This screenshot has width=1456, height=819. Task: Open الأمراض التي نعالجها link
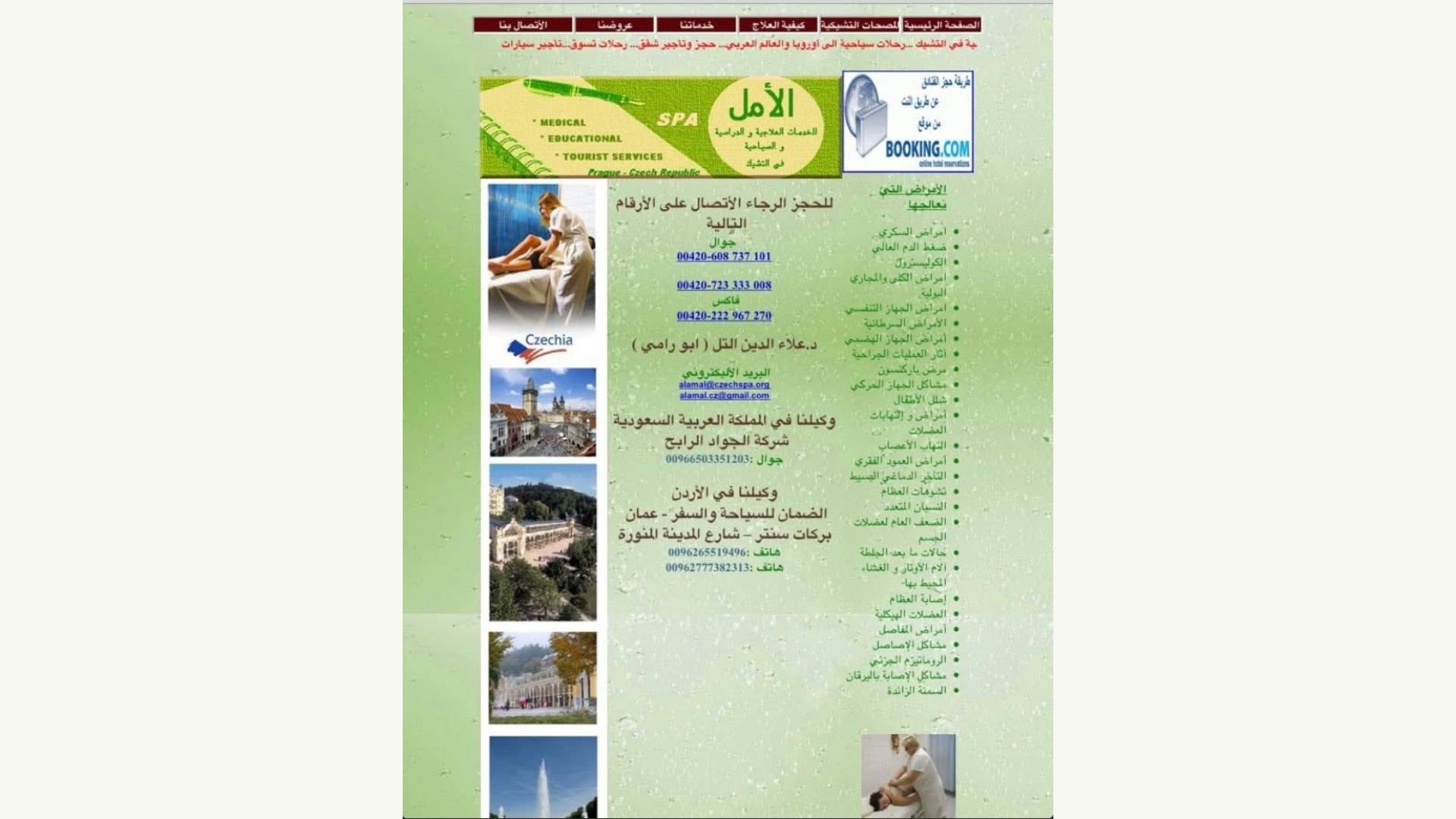click(913, 197)
